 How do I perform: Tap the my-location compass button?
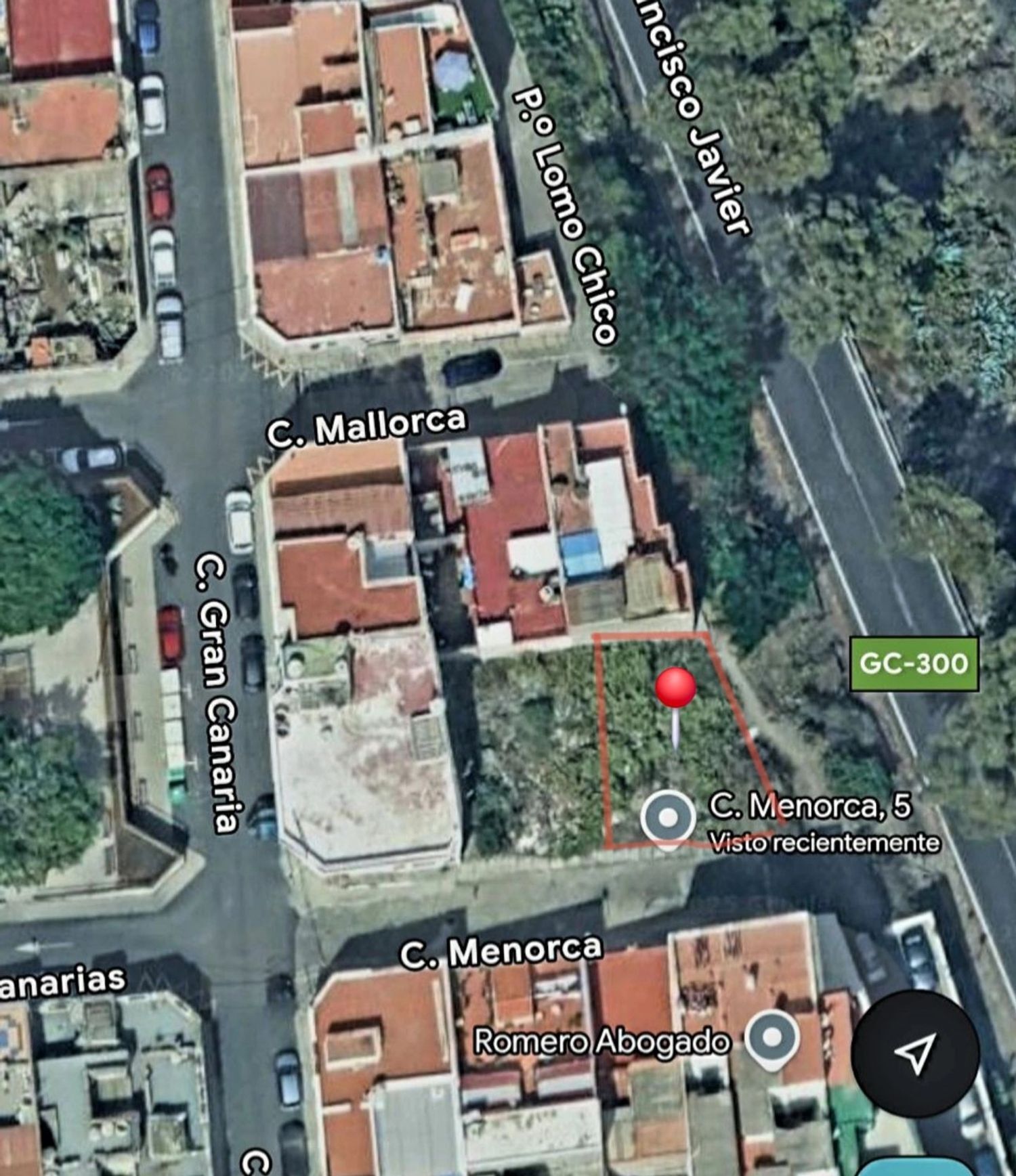tap(914, 1053)
